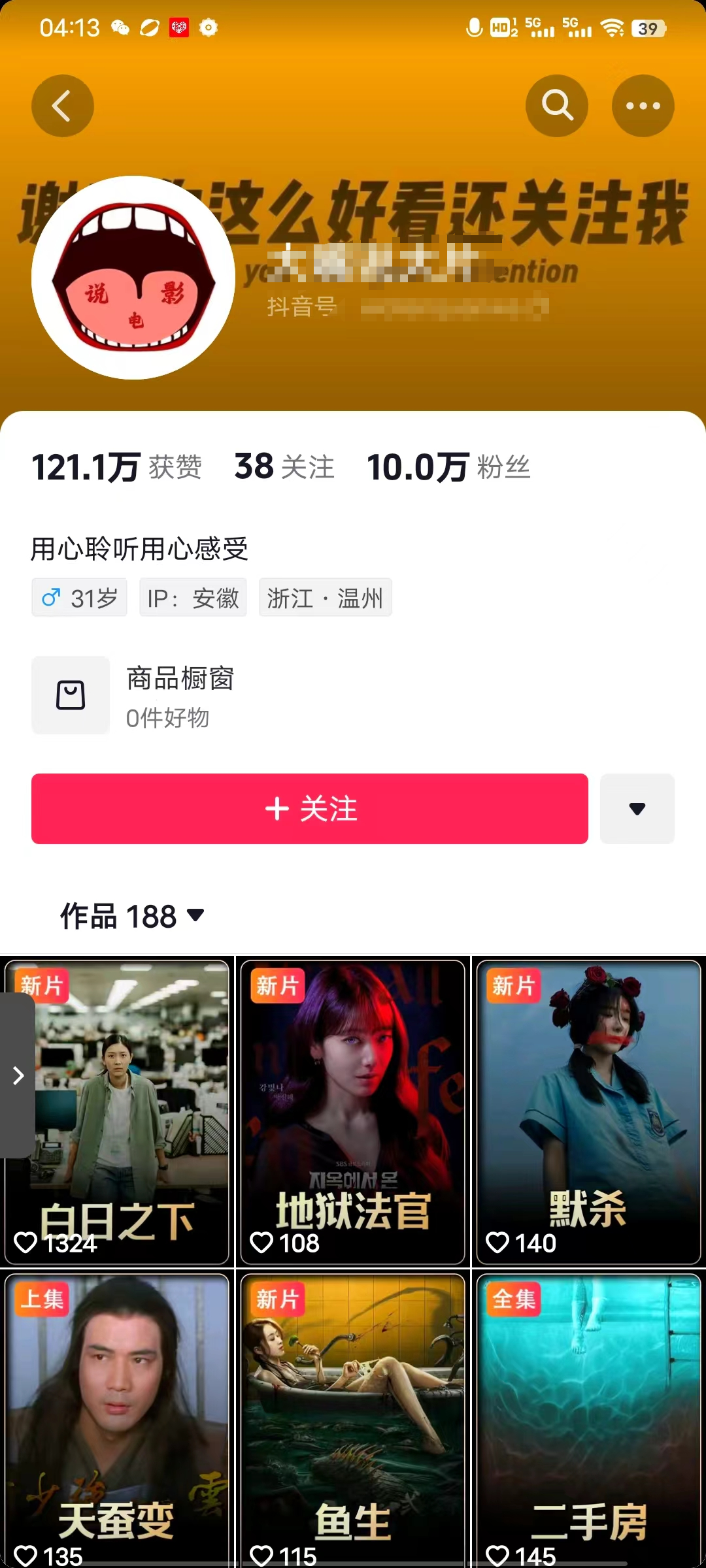Expand the left side panel arrow
Screen dimensions: 706x1568
click(x=18, y=1075)
